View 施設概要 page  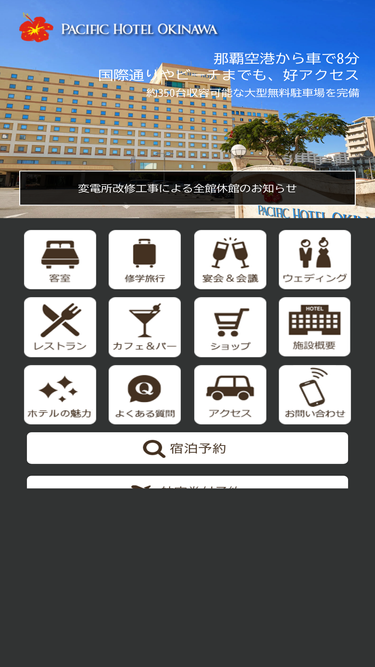[x=315, y=327]
